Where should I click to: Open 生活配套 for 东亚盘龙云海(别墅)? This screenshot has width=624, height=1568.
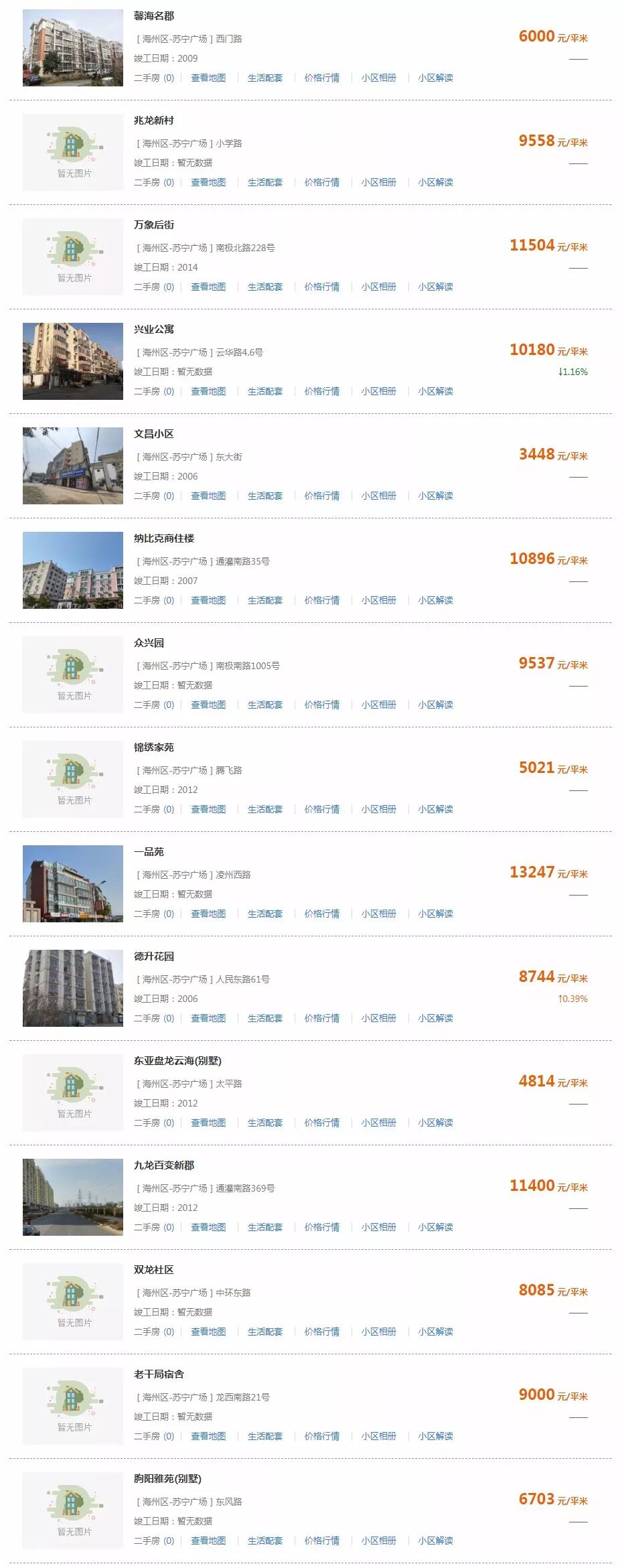265,1123
